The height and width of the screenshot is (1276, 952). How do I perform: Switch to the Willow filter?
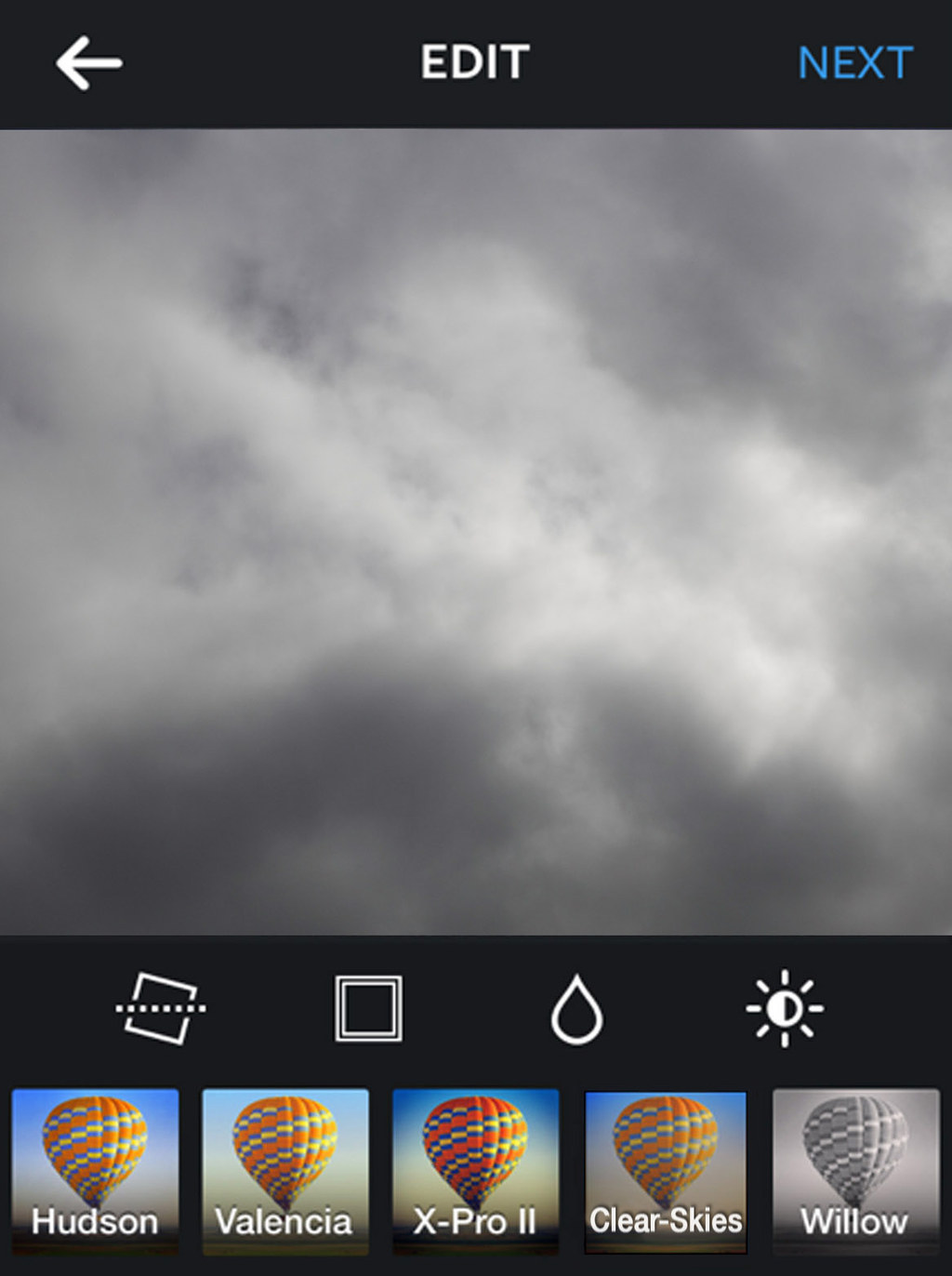tap(855, 1170)
